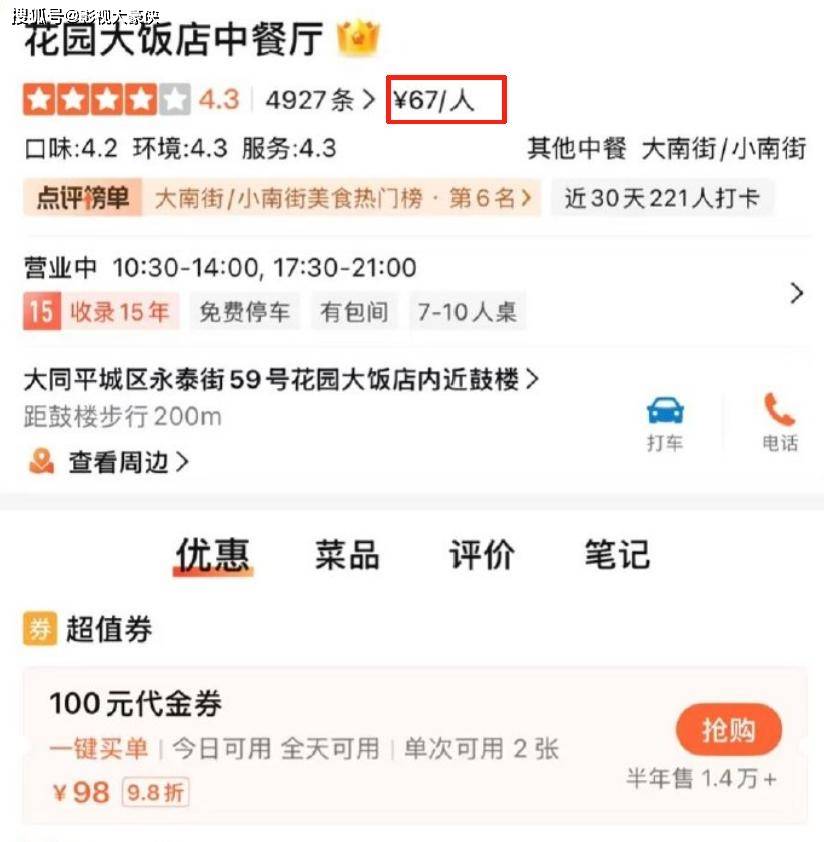
Task: Expand the business hours details
Action: tap(796, 293)
